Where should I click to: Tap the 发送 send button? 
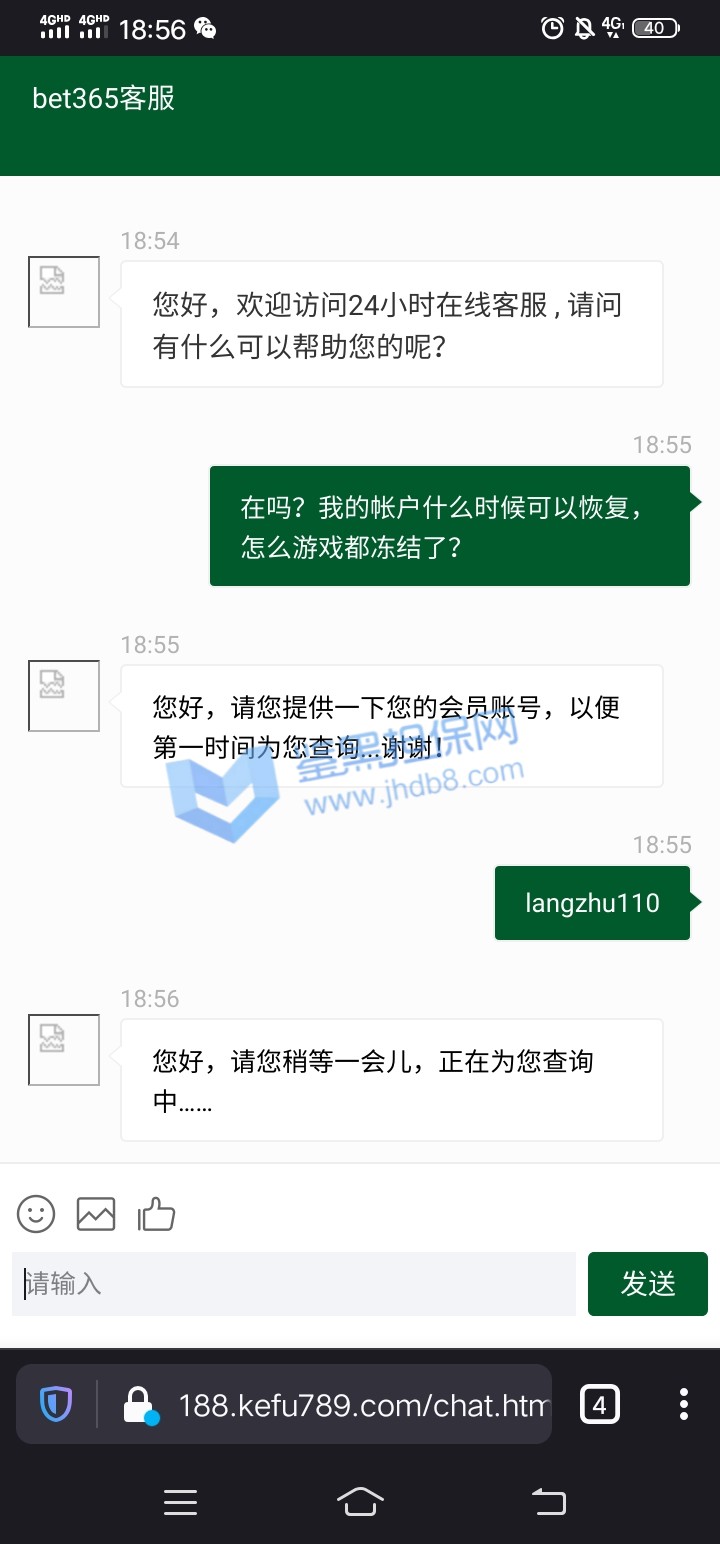pos(647,1283)
